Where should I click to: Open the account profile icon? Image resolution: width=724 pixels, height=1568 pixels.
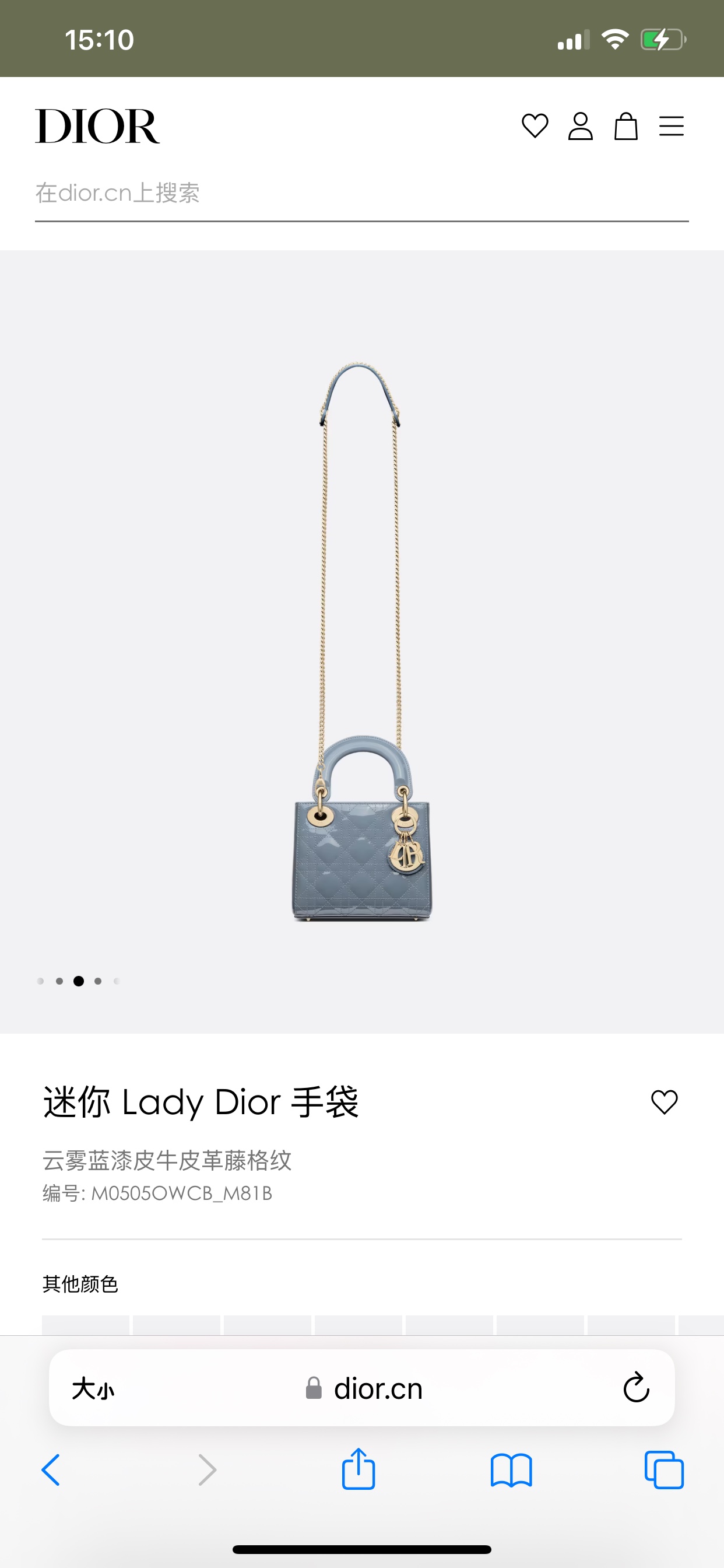pyautogui.click(x=581, y=126)
